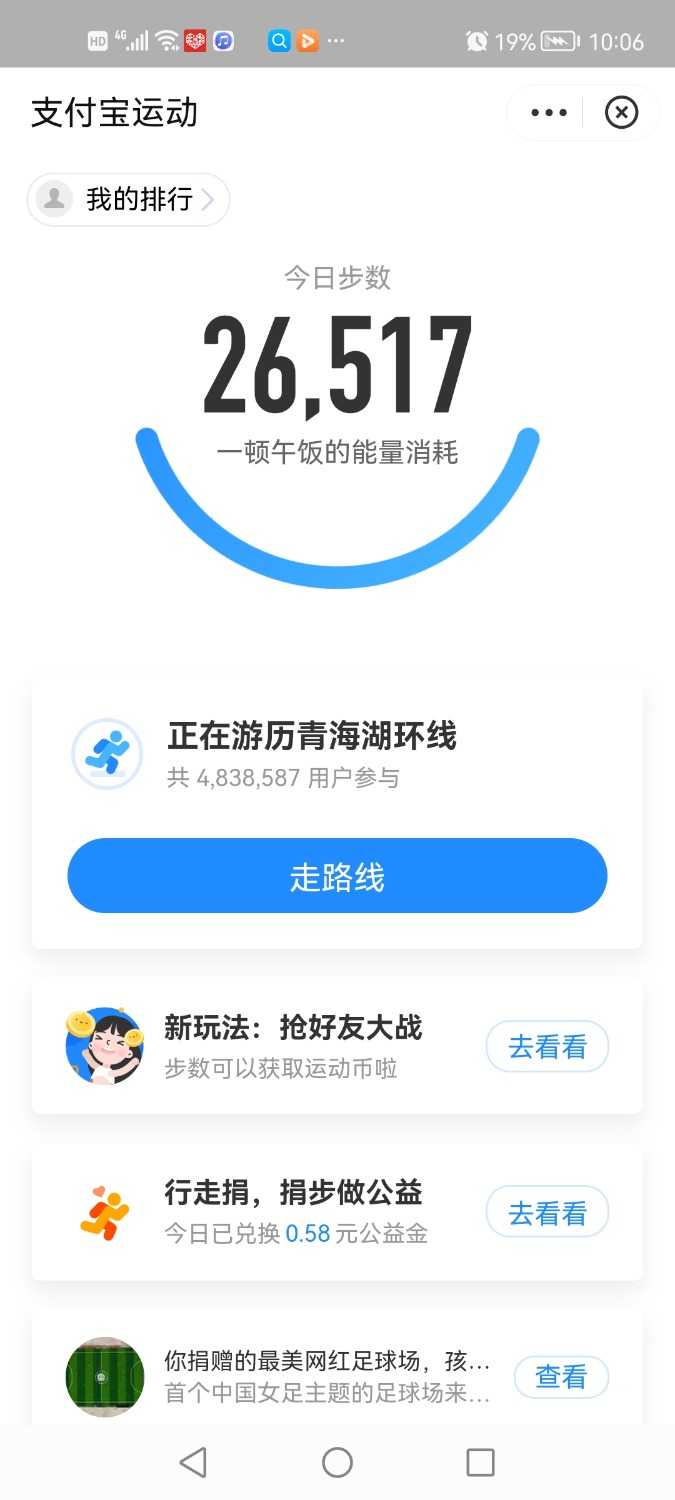The height and width of the screenshot is (1500, 675).
Task: Go back with the system back button
Action: pos(193,1463)
